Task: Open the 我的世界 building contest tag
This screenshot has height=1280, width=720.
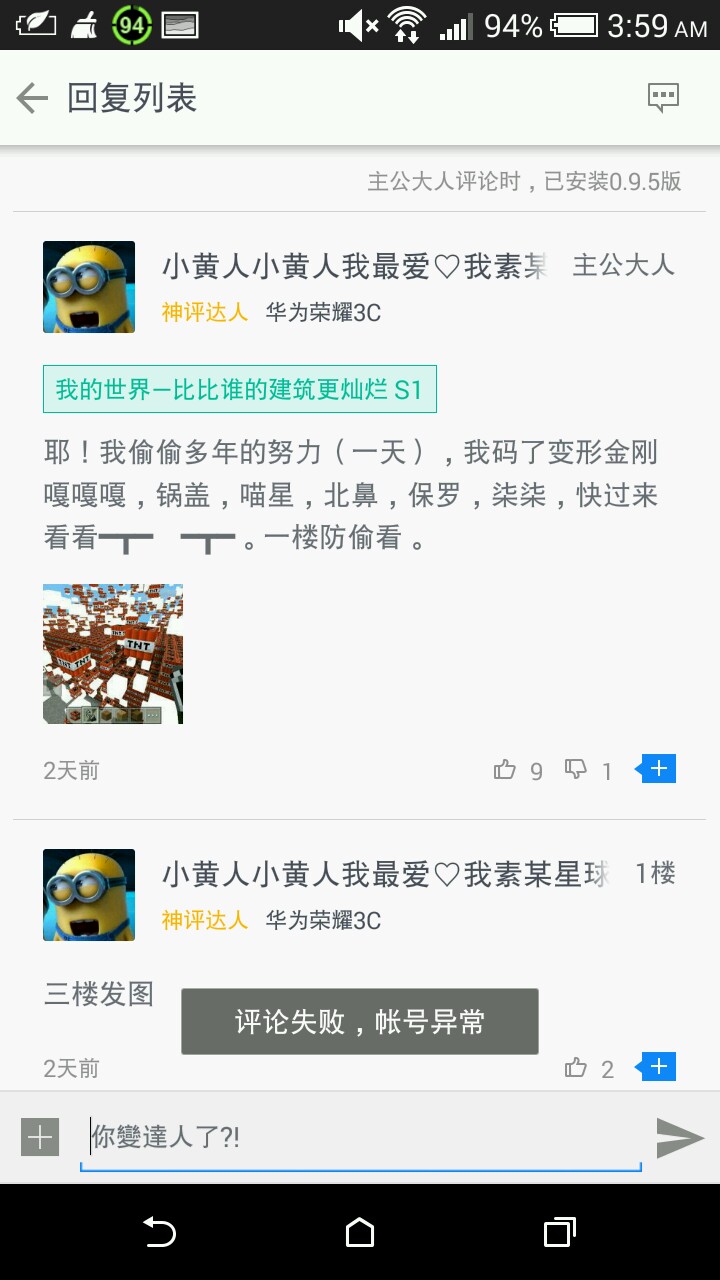Action: 240,389
